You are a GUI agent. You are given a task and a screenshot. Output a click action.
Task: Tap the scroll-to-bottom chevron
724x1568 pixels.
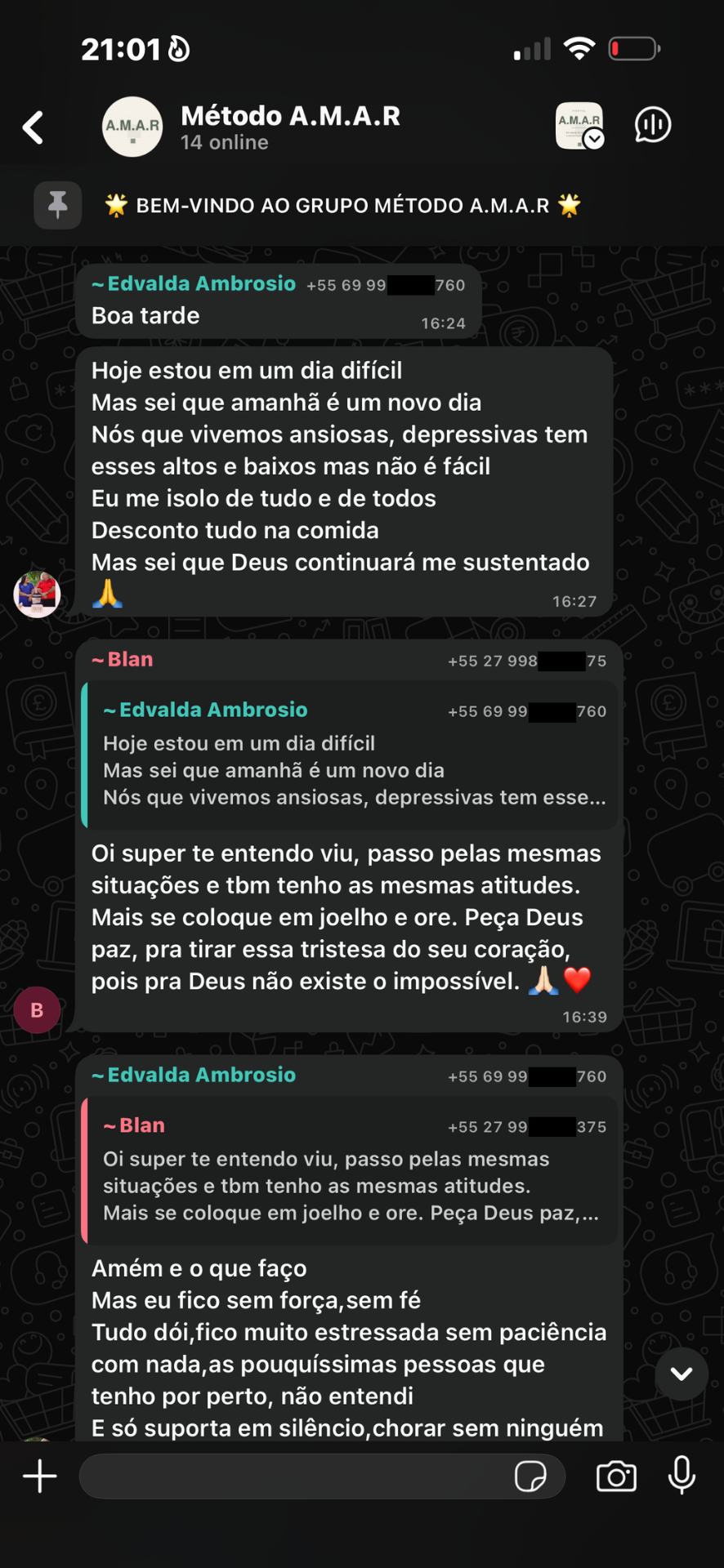click(x=681, y=1374)
